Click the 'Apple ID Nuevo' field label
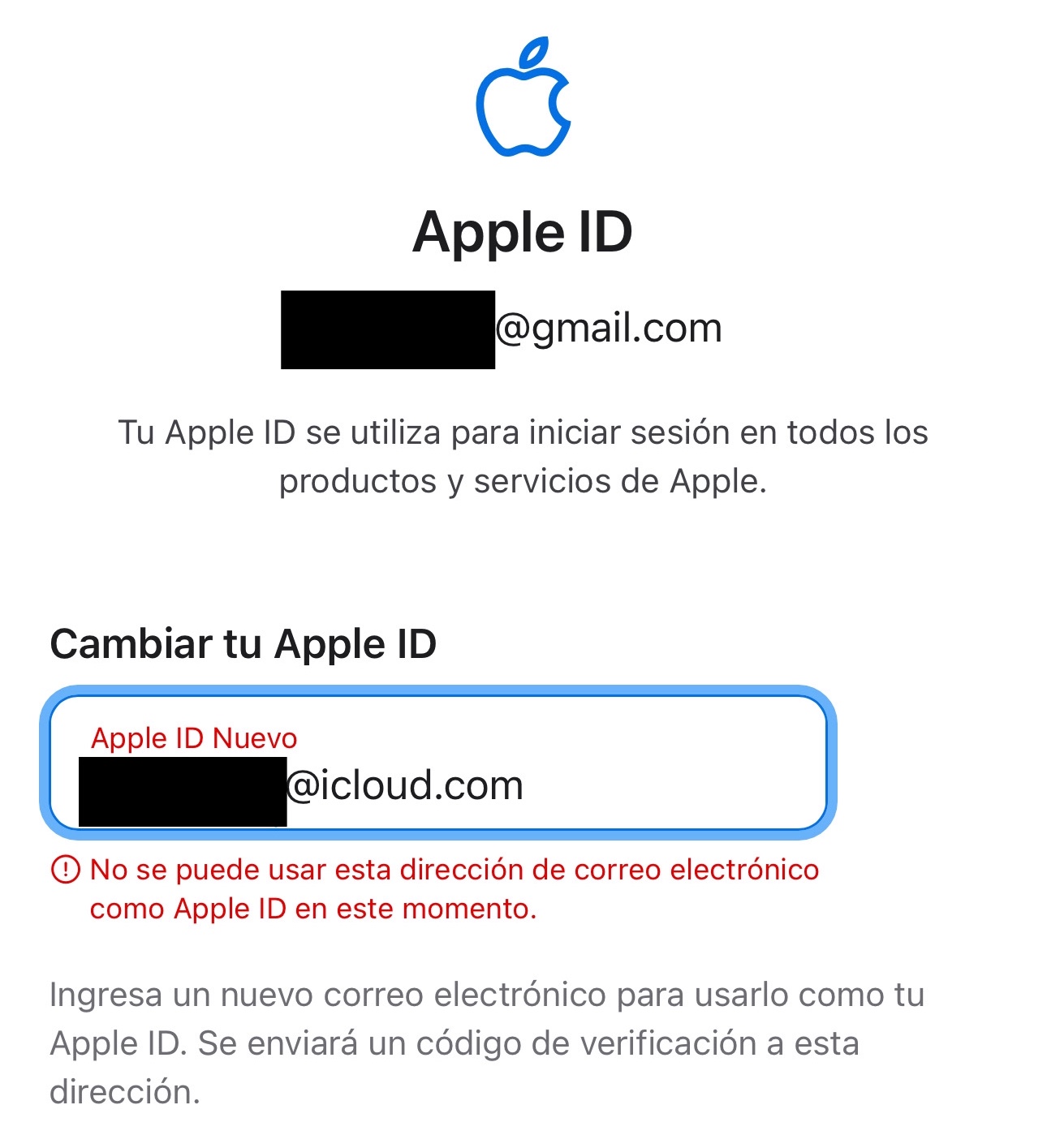The image size is (1047, 1148). (x=195, y=737)
